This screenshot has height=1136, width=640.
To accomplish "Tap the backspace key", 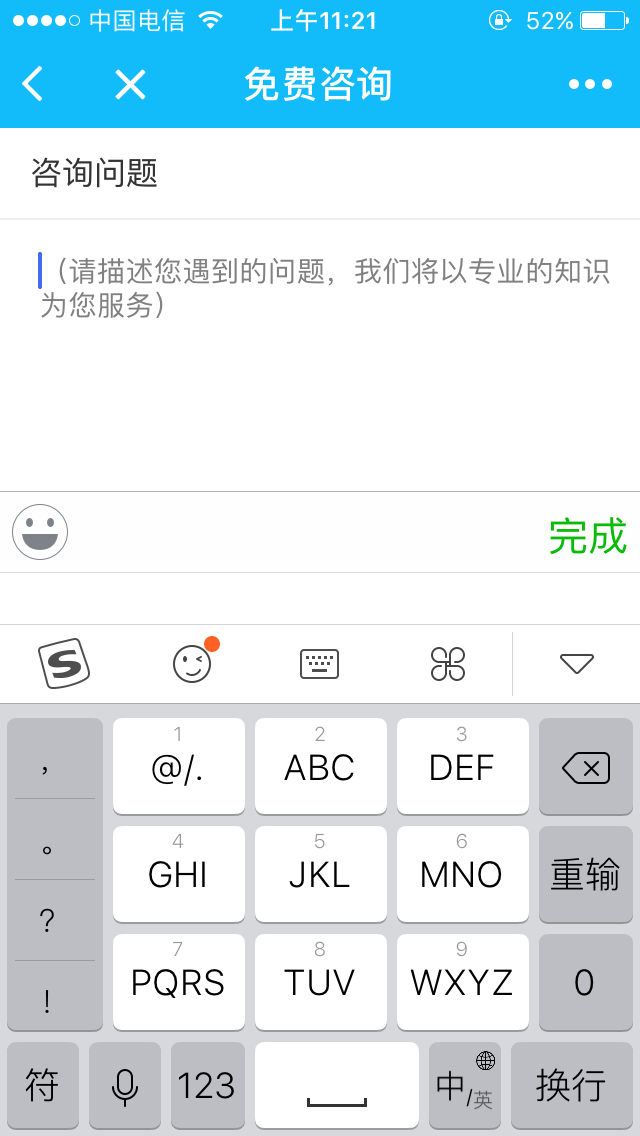I will click(586, 767).
